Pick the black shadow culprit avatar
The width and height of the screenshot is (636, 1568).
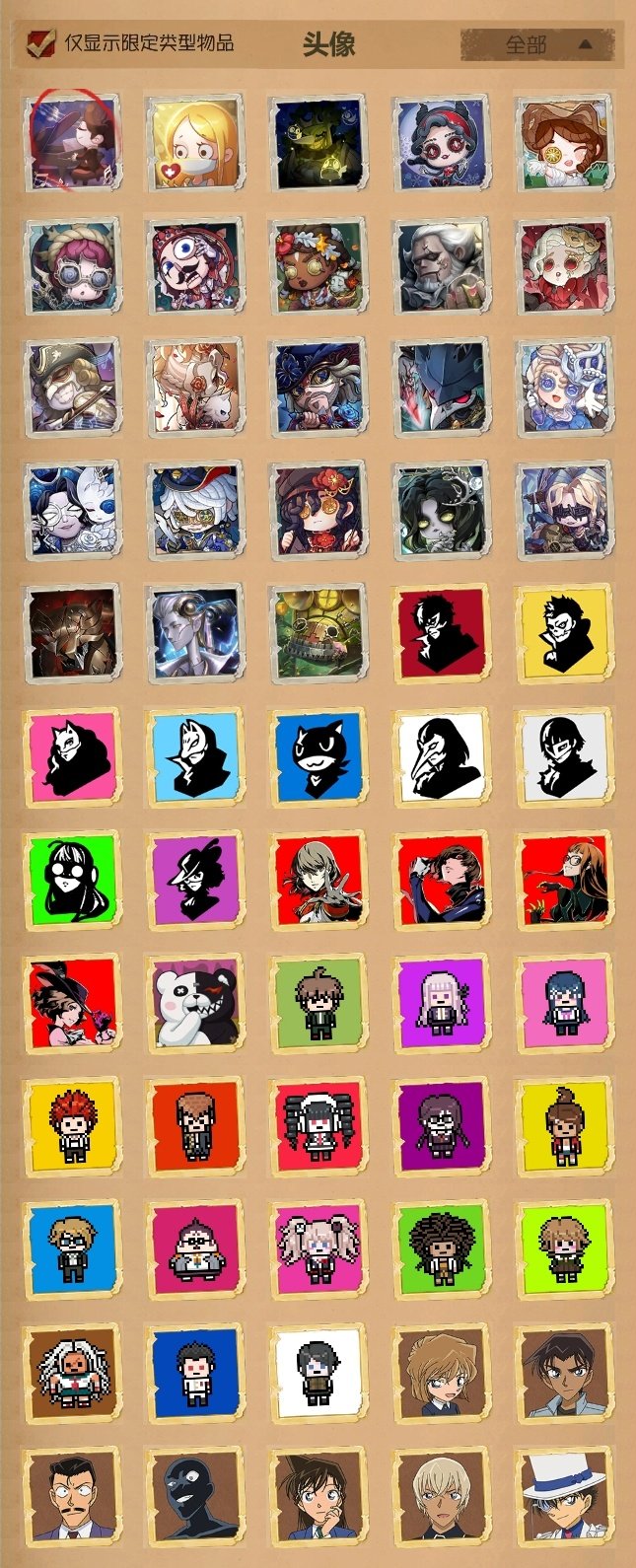[x=195, y=1496]
